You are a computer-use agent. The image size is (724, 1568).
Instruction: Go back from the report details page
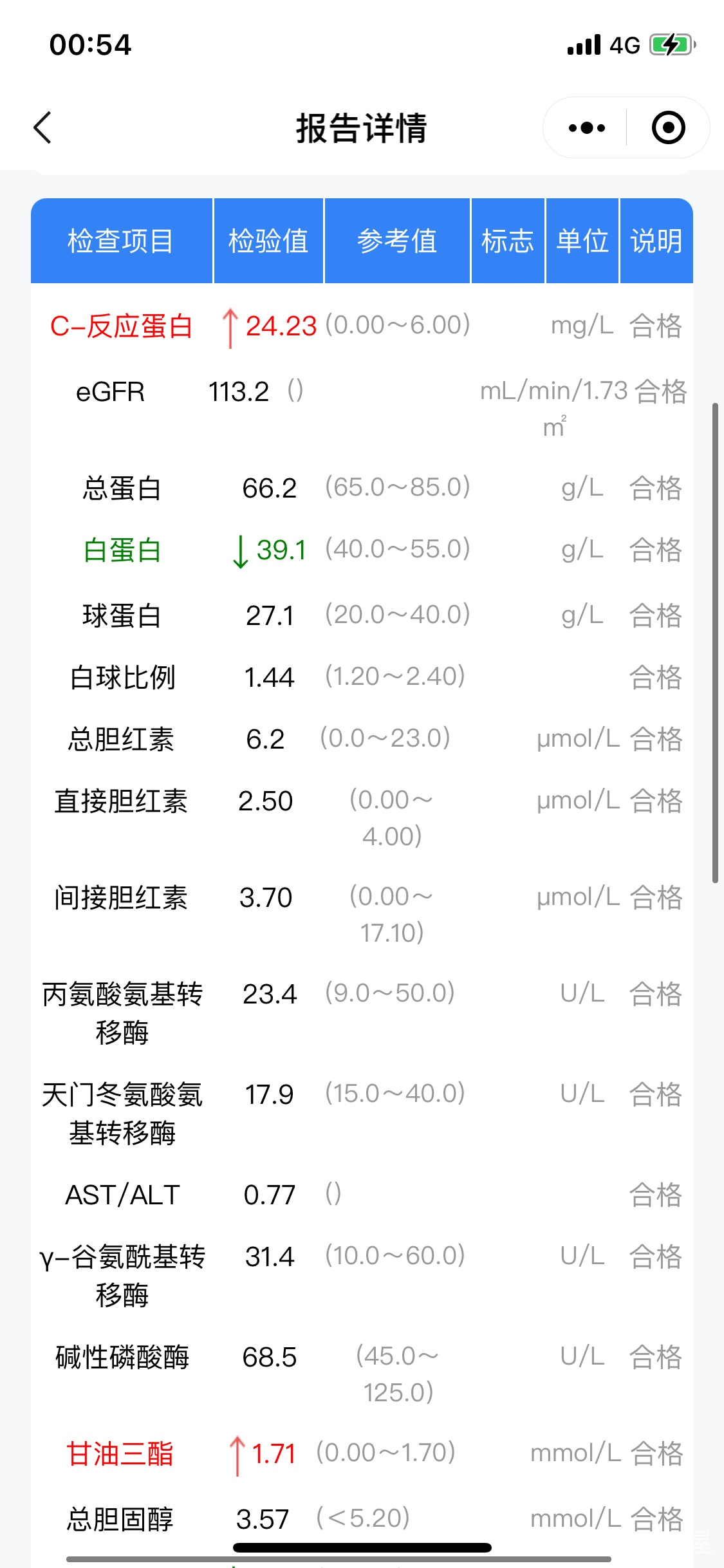point(42,127)
